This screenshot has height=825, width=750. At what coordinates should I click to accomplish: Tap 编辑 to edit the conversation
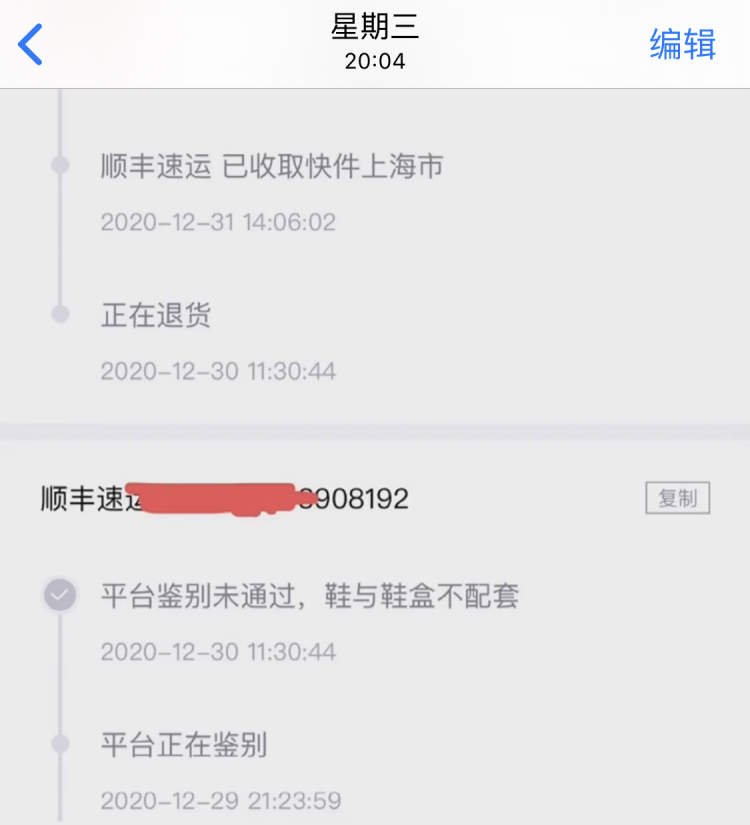(x=684, y=44)
